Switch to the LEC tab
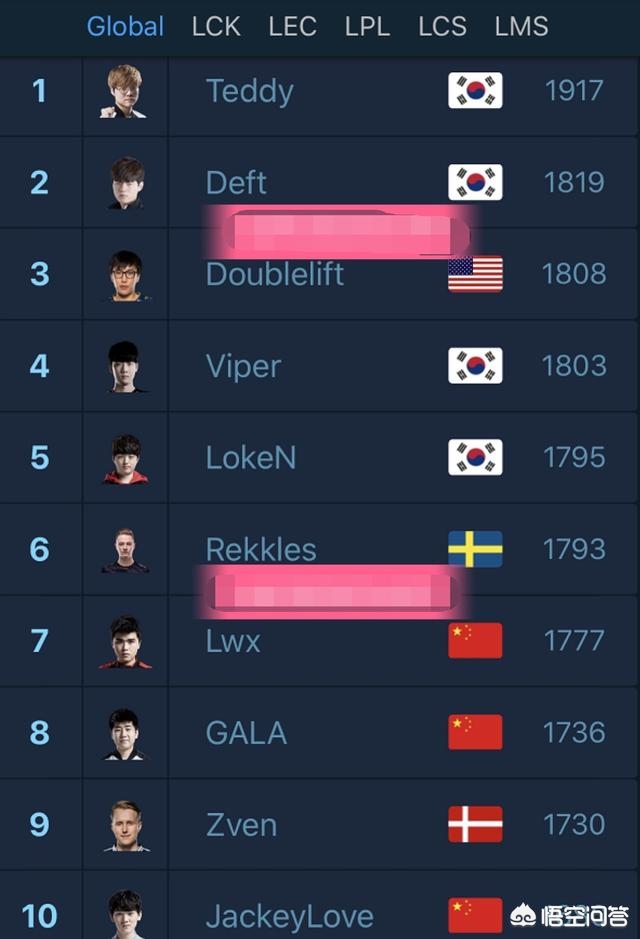The image size is (640, 939). click(292, 26)
